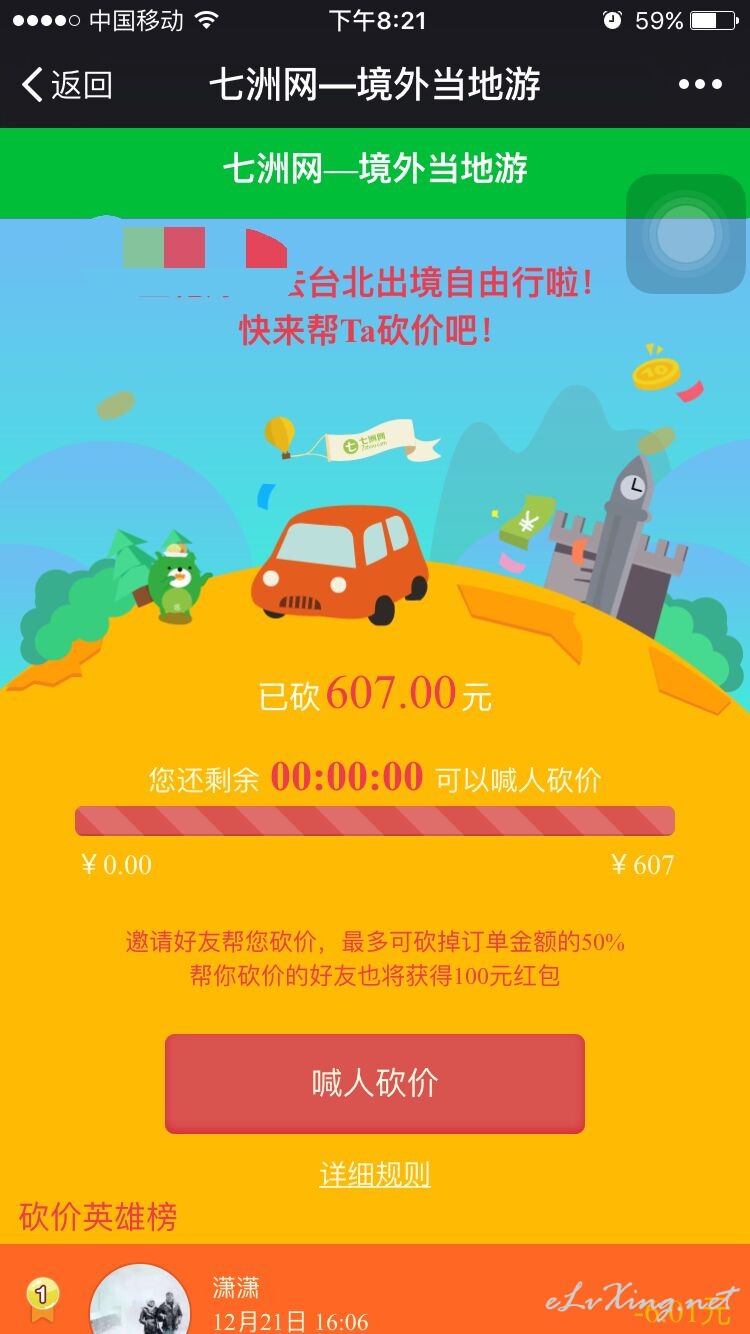Go back using the 返回 button
Viewport: 750px width, 1334px height.
pos(66,85)
